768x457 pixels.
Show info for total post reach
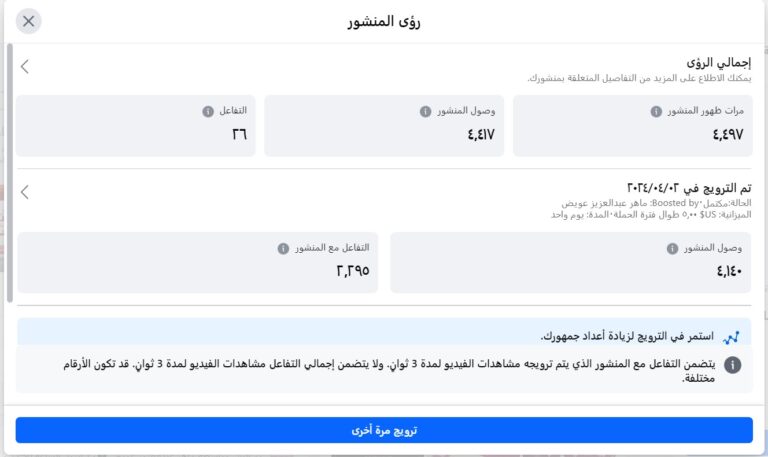point(425,112)
